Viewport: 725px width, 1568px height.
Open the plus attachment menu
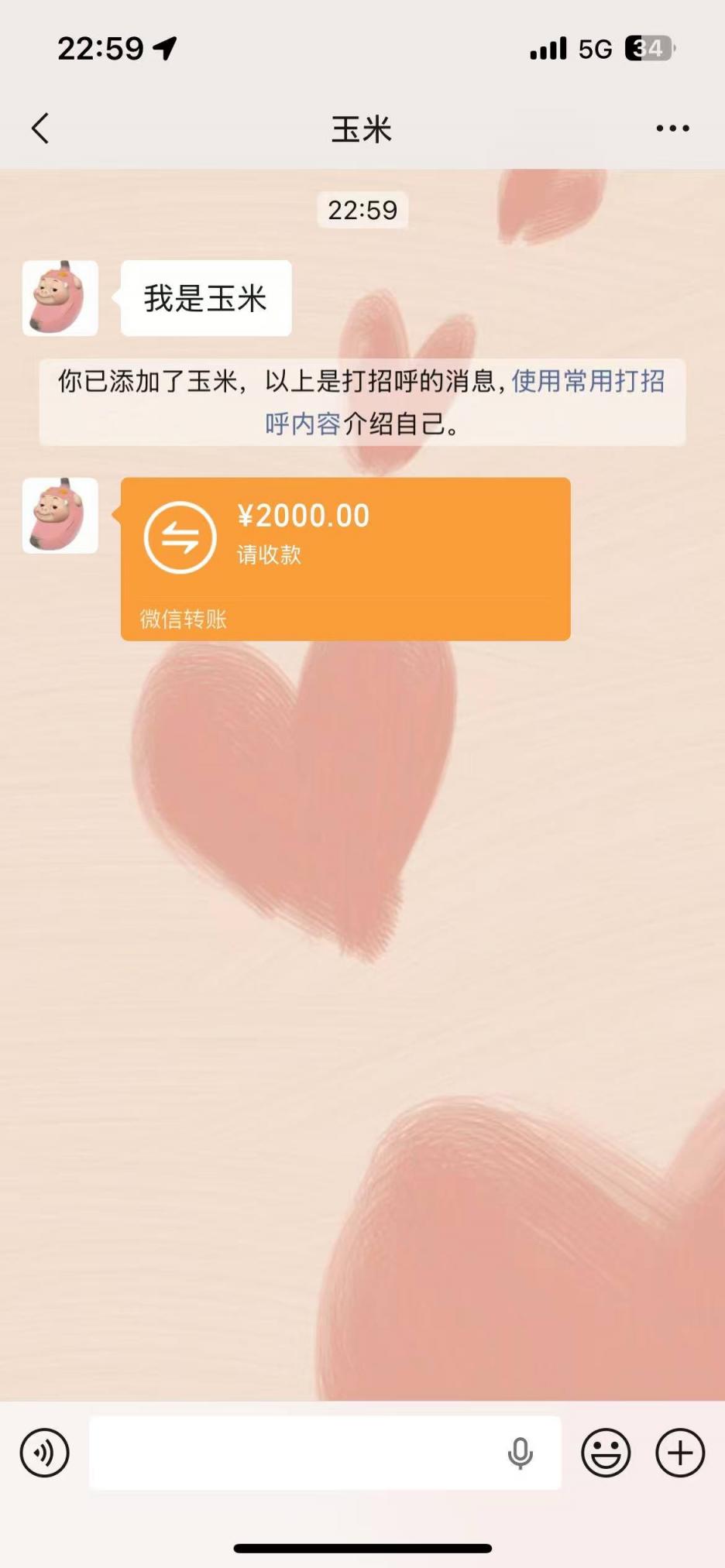click(x=680, y=1452)
